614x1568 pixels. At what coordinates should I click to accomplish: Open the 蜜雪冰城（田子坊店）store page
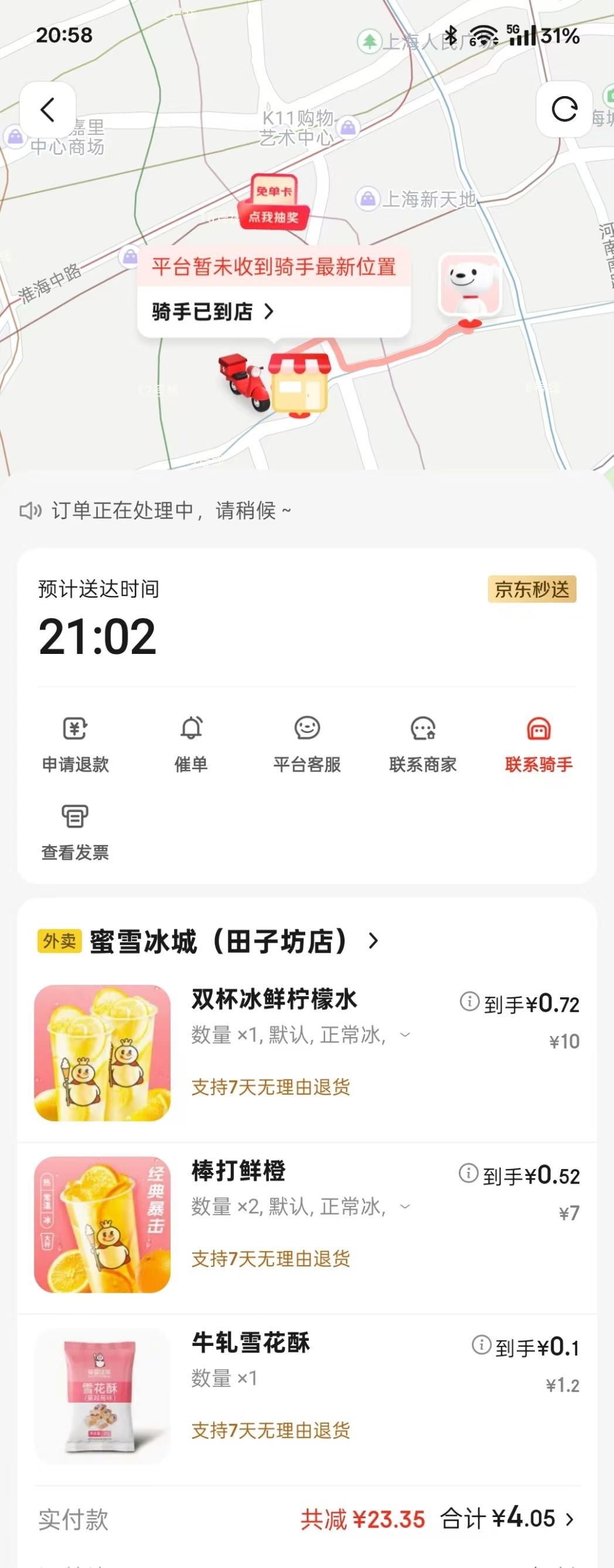point(234,941)
